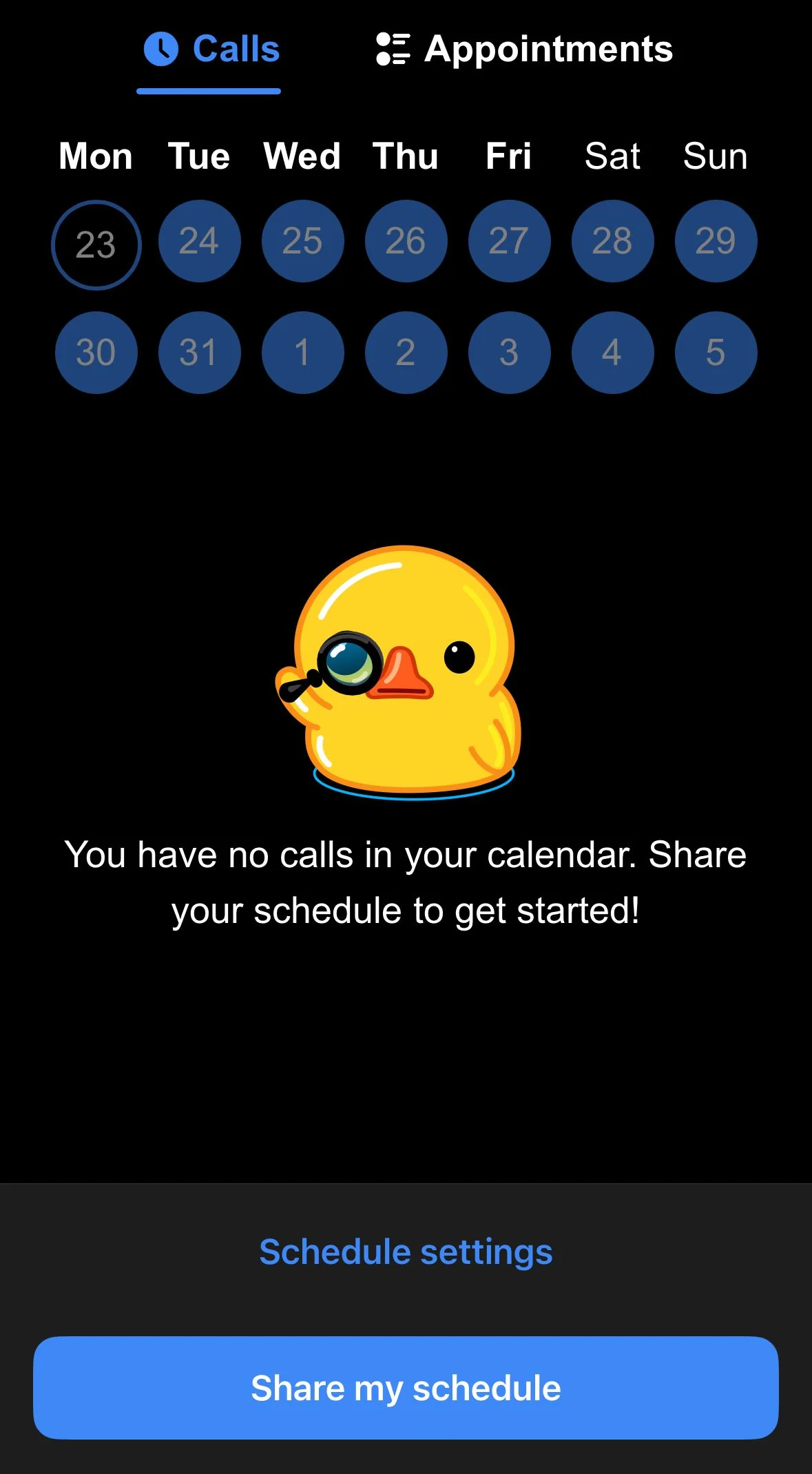This screenshot has height=1474, width=812.
Task: Select the Calls tab
Action: [211, 50]
